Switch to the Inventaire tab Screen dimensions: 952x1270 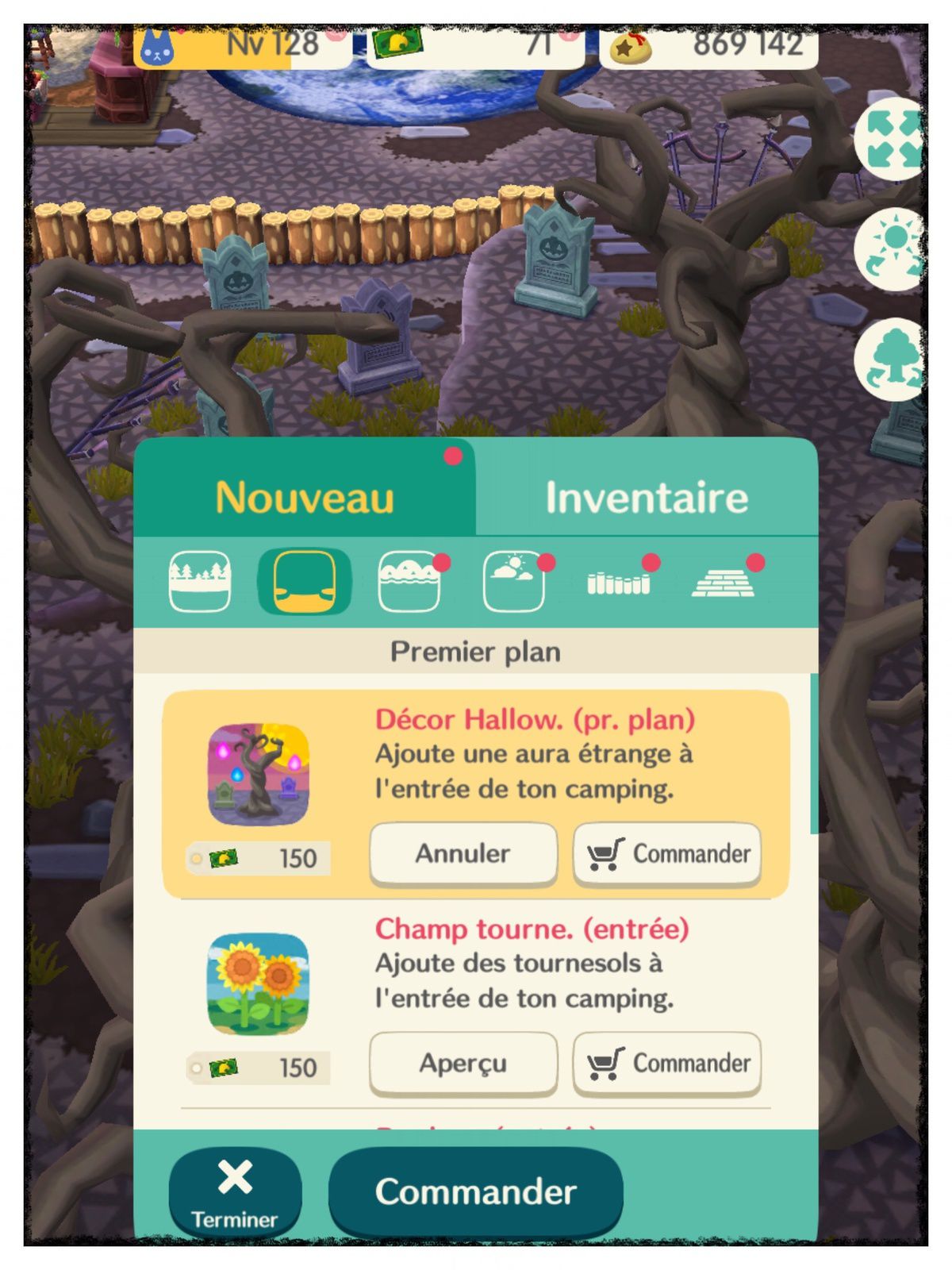tap(647, 497)
